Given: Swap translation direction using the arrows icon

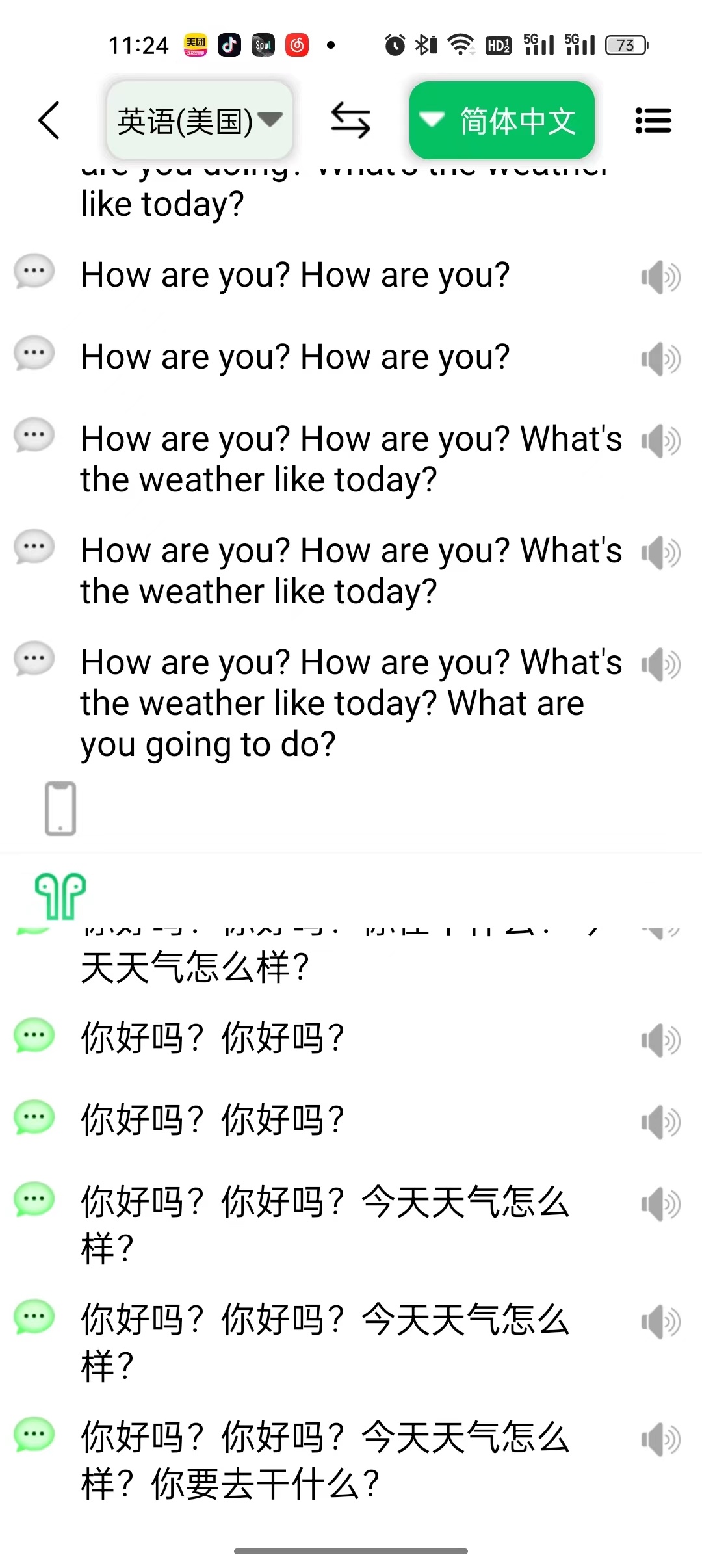Looking at the screenshot, I should tap(351, 121).
